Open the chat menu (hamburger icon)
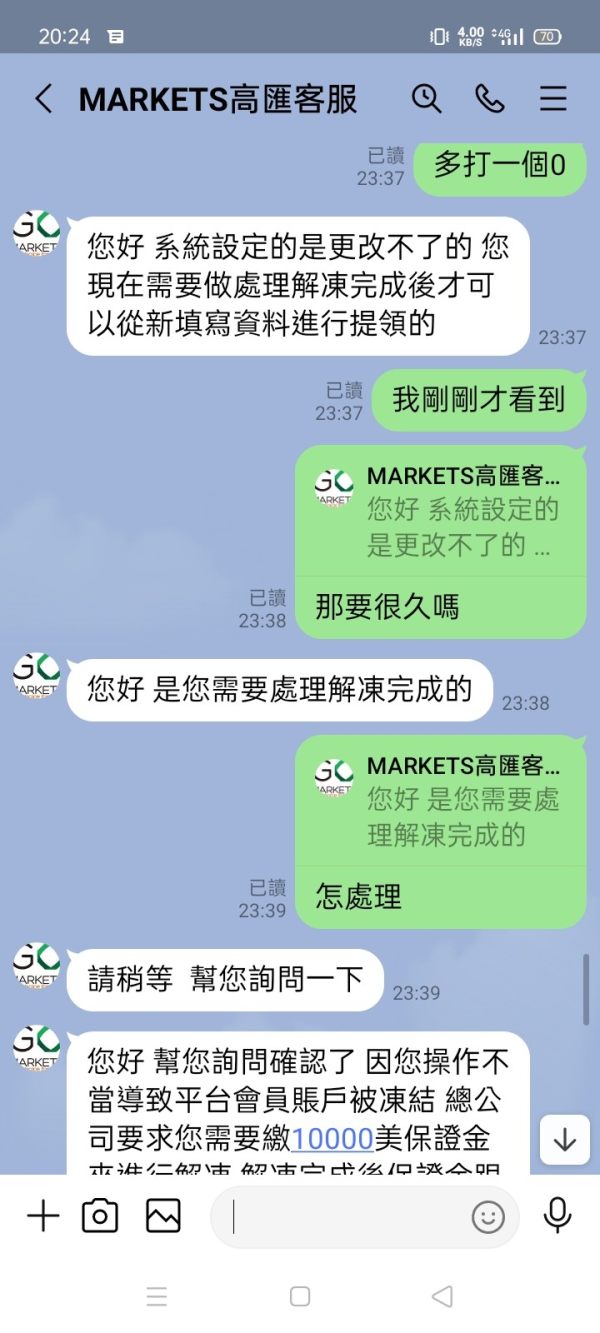The width and height of the screenshot is (600, 1333). tap(553, 98)
